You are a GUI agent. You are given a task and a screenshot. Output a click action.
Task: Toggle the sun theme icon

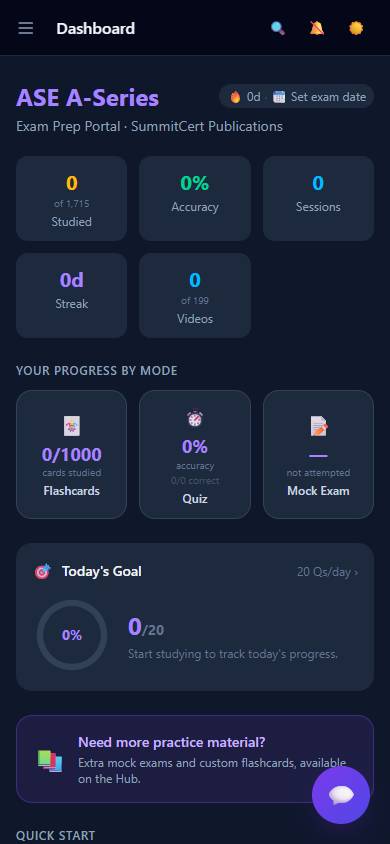pos(356,28)
